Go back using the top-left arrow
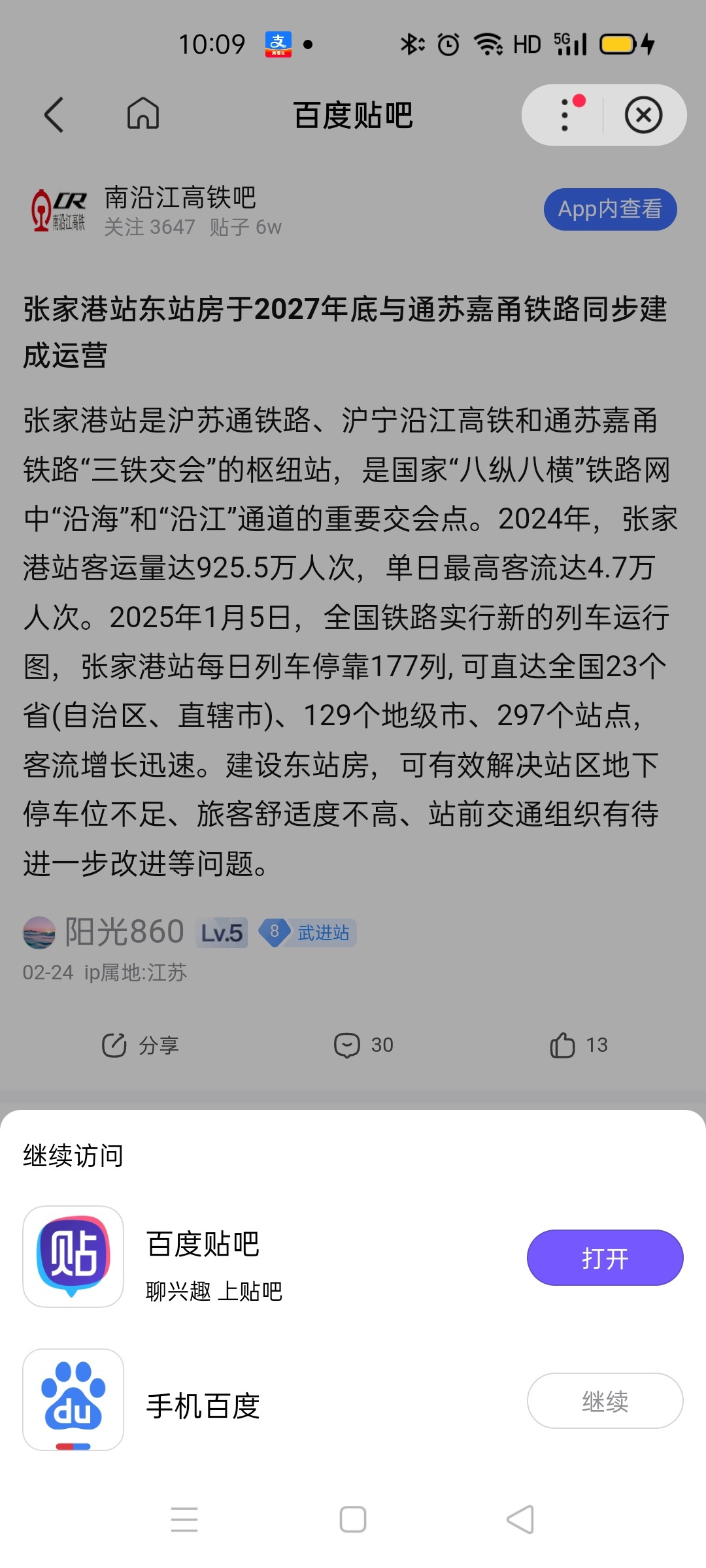 click(54, 115)
